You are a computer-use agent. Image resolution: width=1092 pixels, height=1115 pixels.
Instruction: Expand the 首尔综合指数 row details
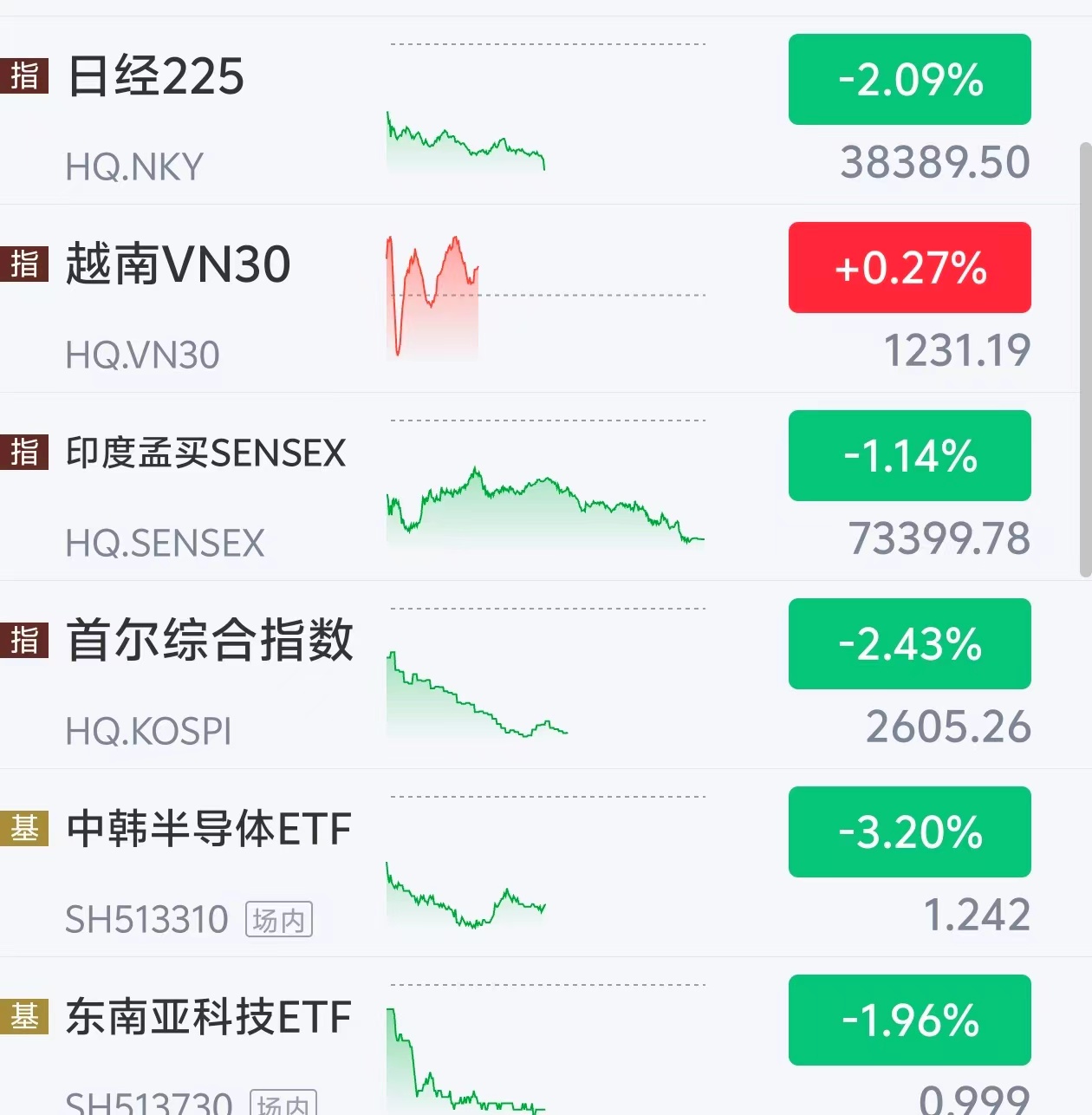tap(210, 642)
